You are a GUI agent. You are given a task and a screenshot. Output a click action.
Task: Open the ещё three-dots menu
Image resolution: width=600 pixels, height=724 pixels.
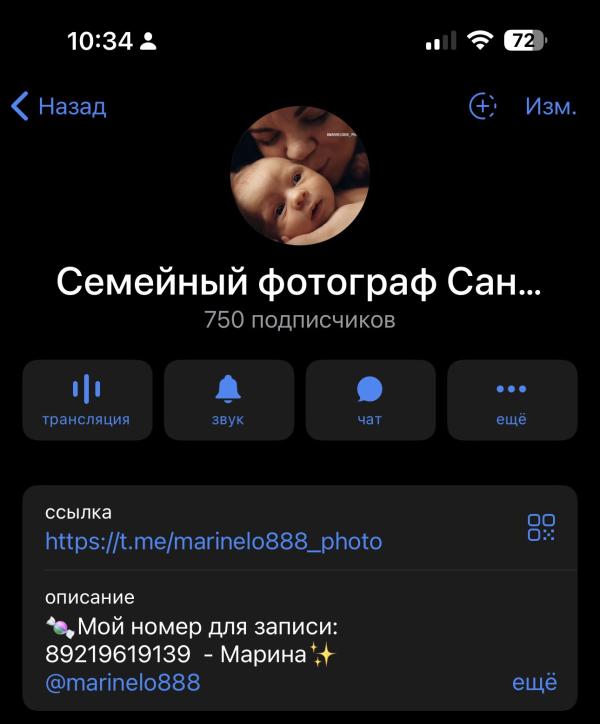pyautogui.click(x=511, y=400)
